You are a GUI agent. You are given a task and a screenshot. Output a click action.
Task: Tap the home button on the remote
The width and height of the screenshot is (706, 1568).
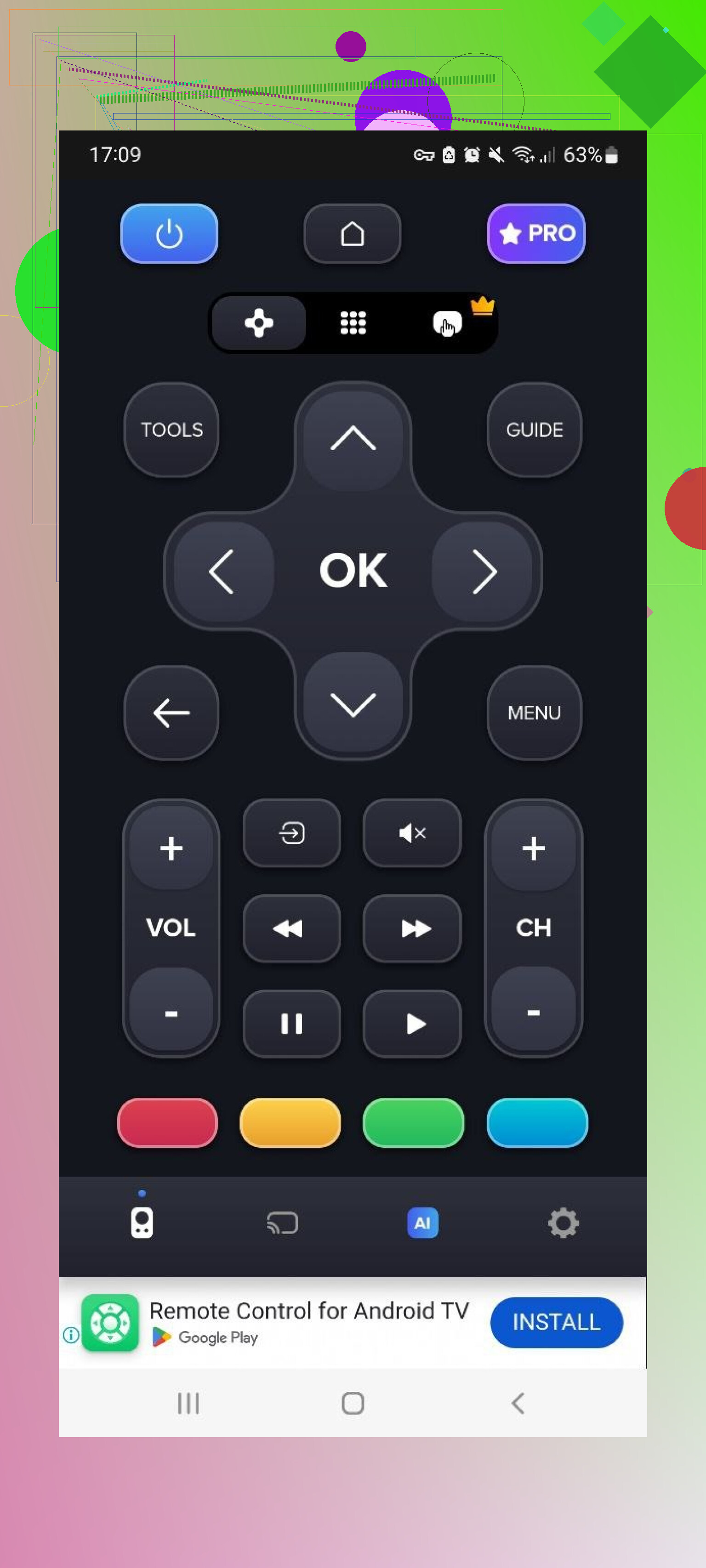[x=352, y=234]
